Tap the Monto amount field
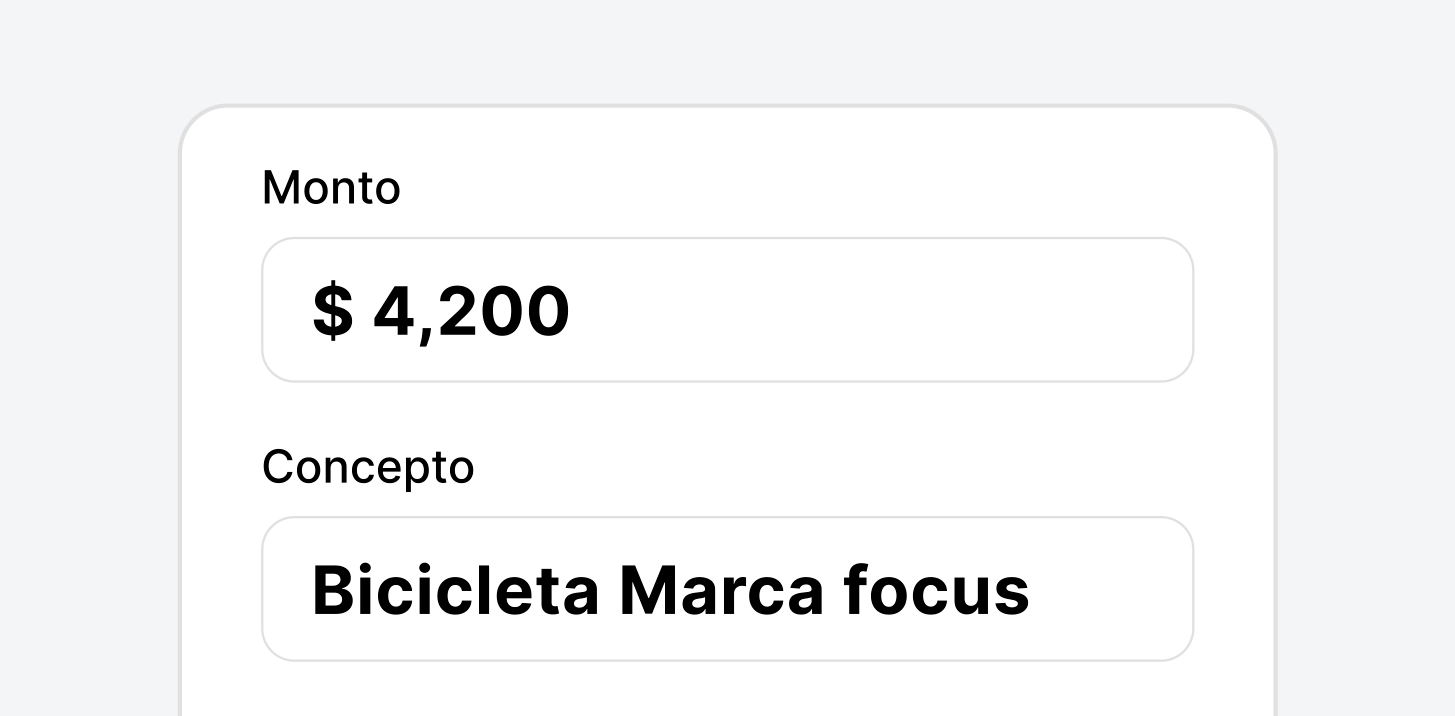 [727, 310]
